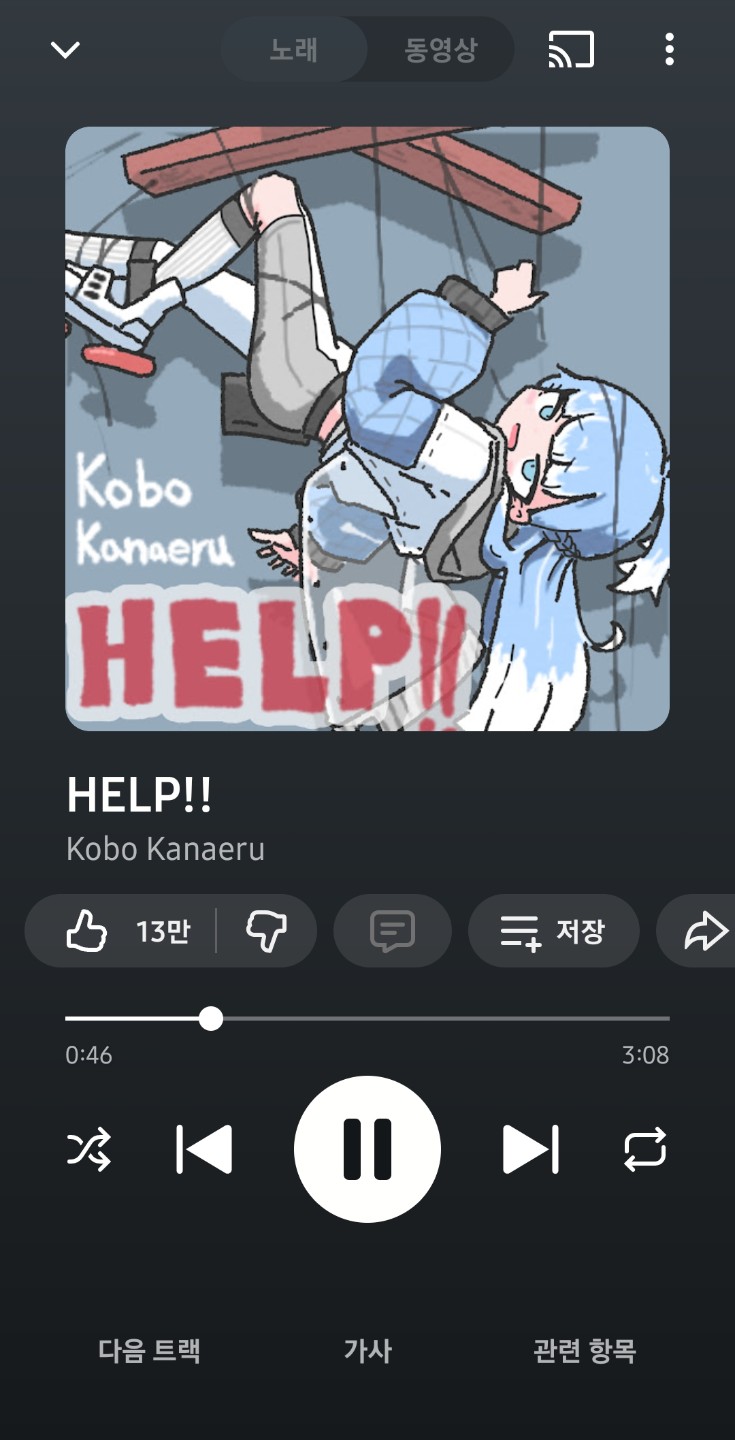Image resolution: width=735 pixels, height=1440 pixels.
Task: Open the 관련 항목 (related) tab
Action: coord(584,1351)
